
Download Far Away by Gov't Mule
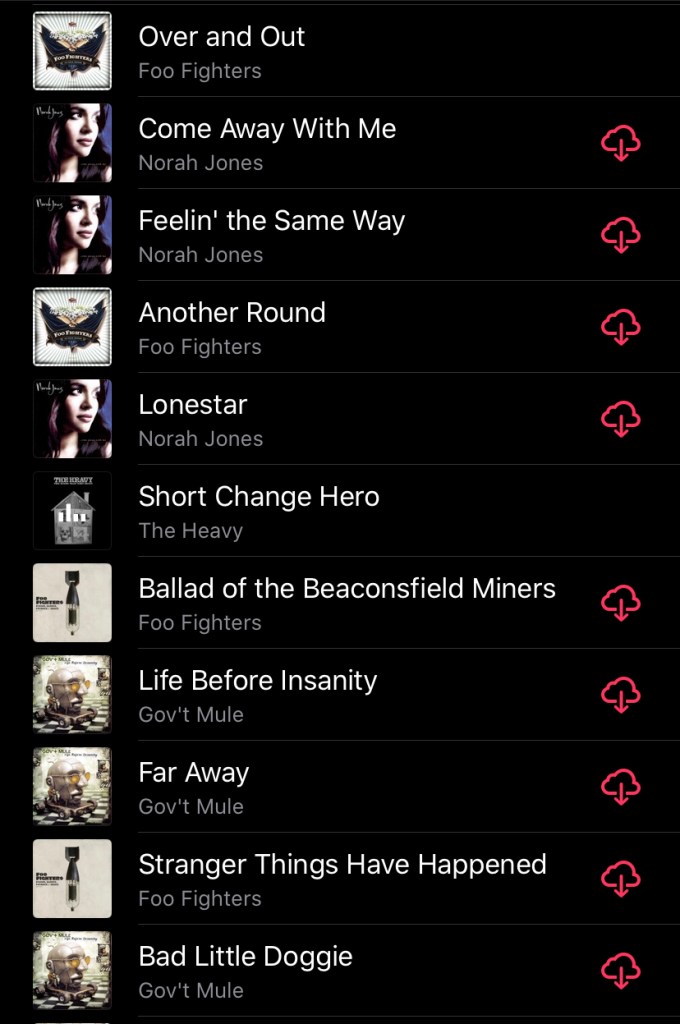pos(620,787)
